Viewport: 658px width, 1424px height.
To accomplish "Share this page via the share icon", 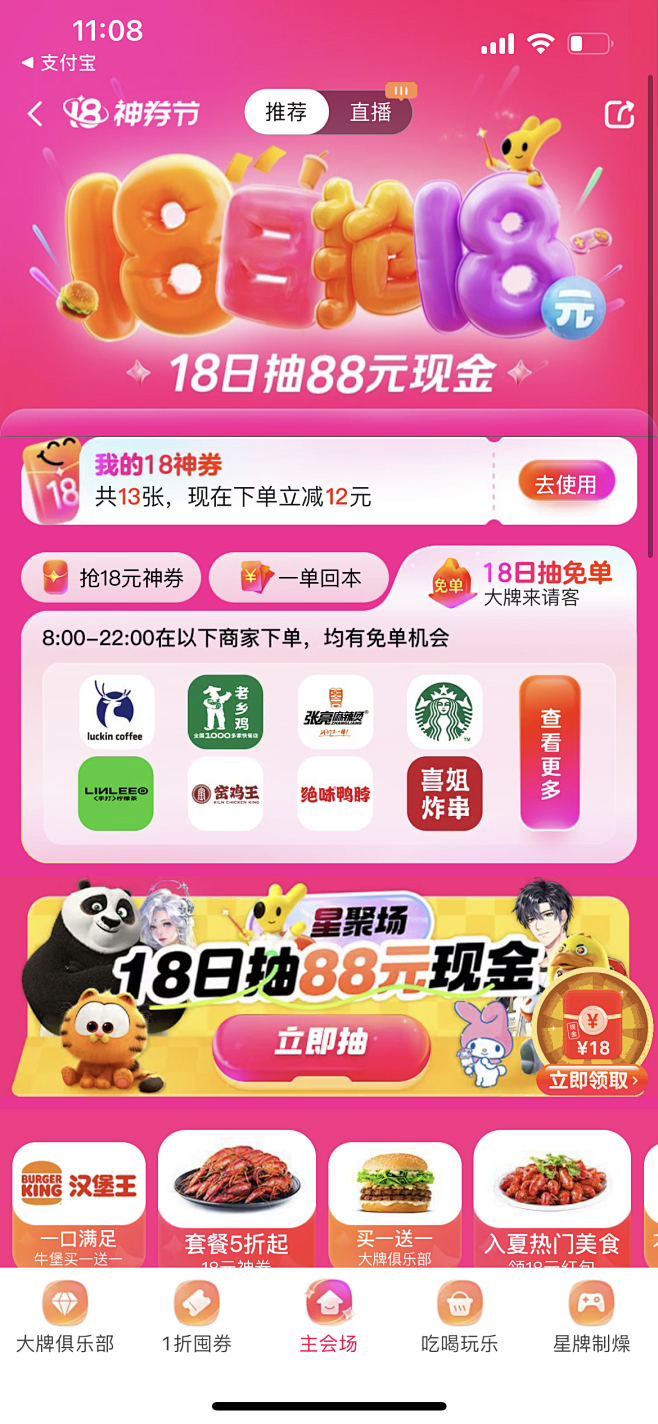I will click(620, 113).
